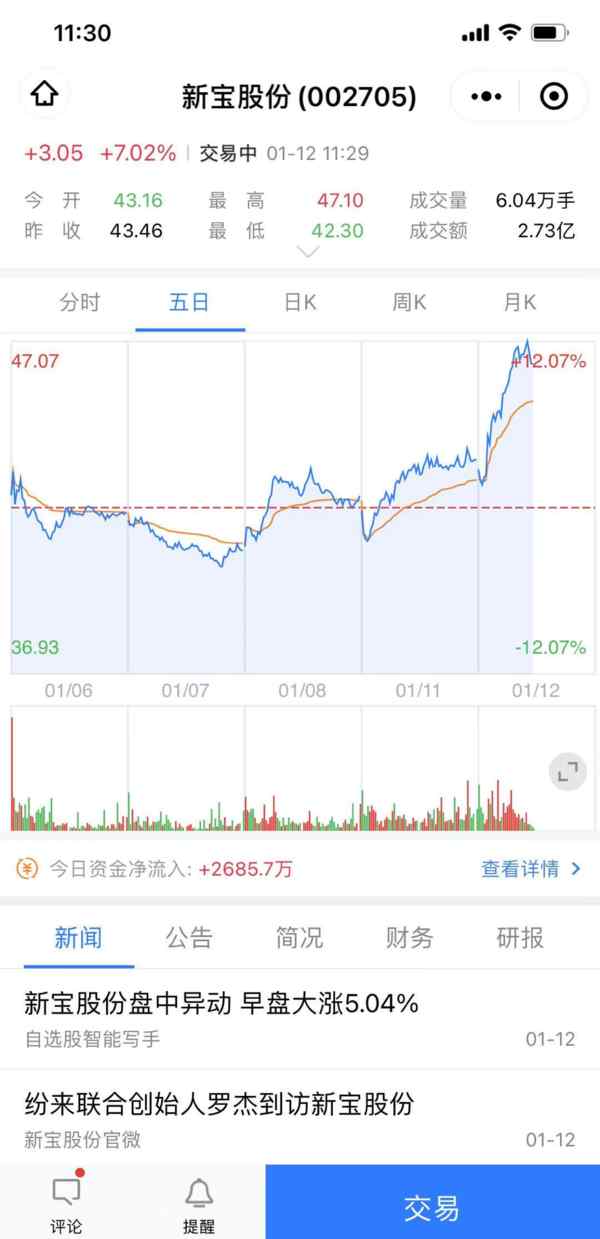The width and height of the screenshot is (600, 1239).
Task: Show the 月K chart
Action: coord(520,302)
